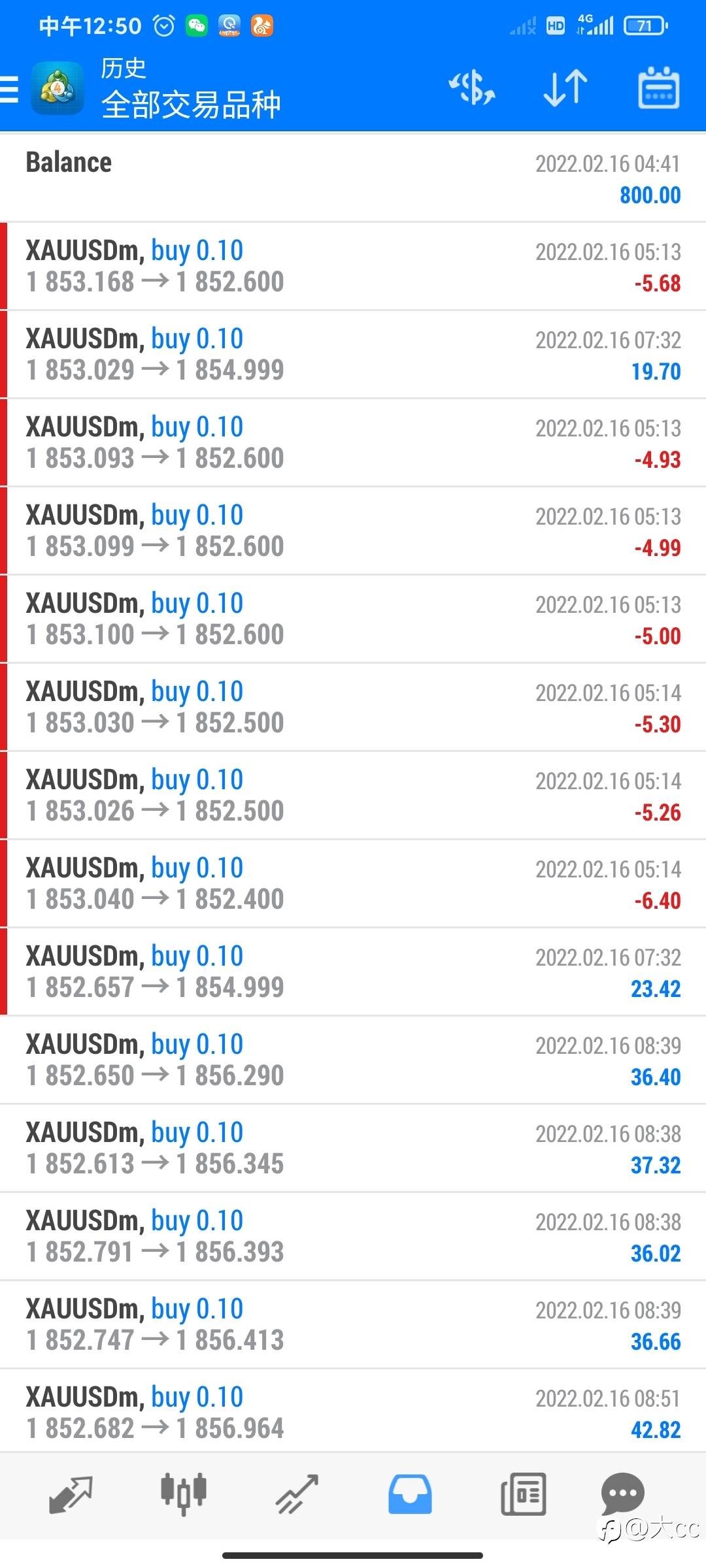Switch to the Trade tab
The width and height of the screenshot is (706, 1568).
click(297, 1494)
